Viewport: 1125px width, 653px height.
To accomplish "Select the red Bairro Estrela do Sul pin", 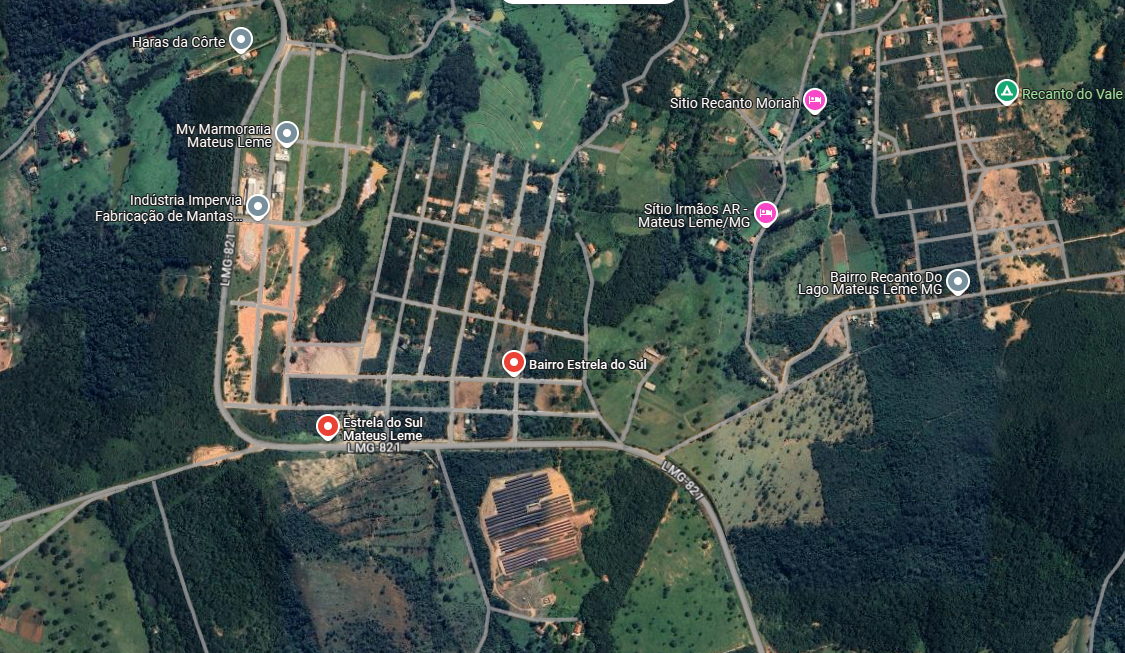I will pyautogui.click(x=514, y=362).
